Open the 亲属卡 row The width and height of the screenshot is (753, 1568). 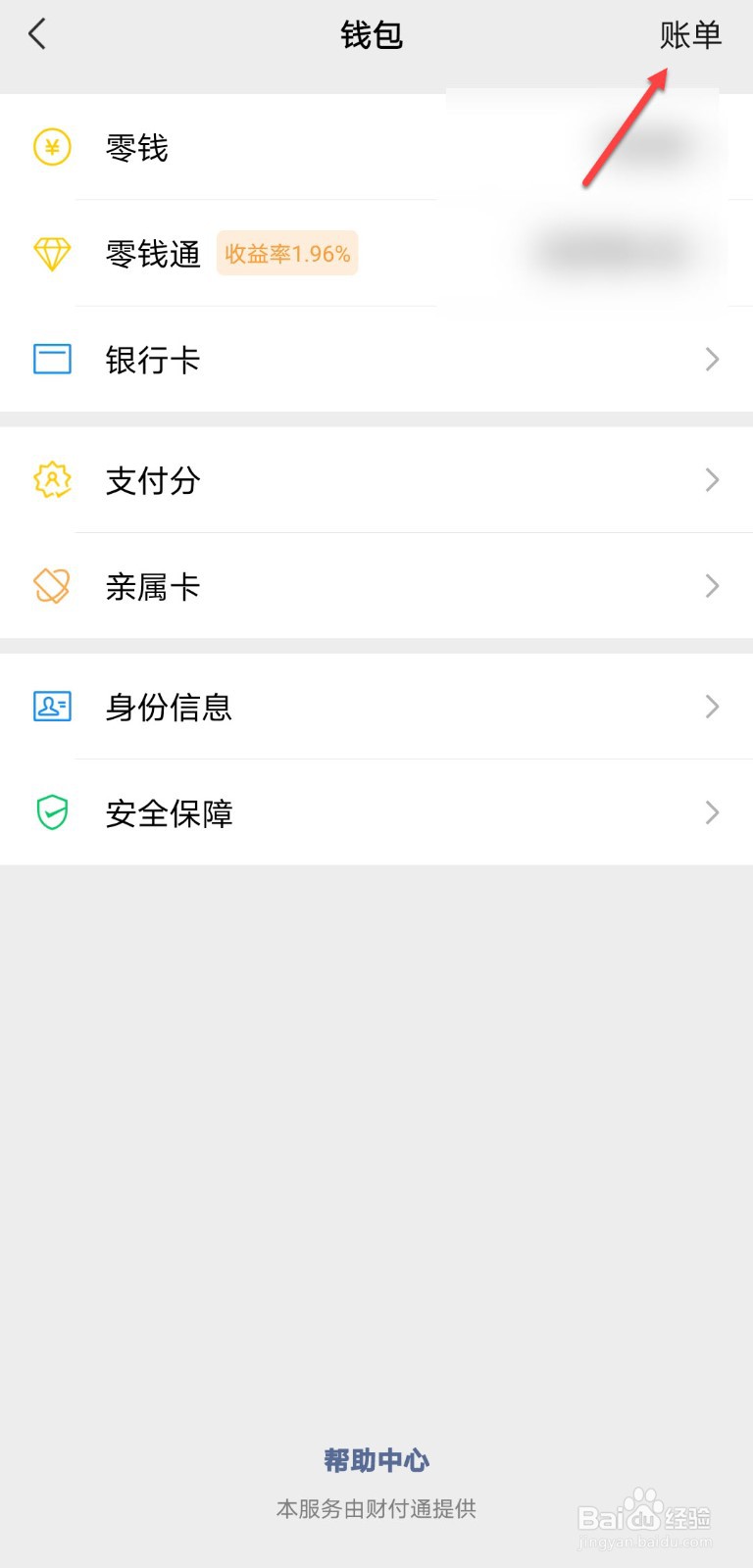(376, 586)
